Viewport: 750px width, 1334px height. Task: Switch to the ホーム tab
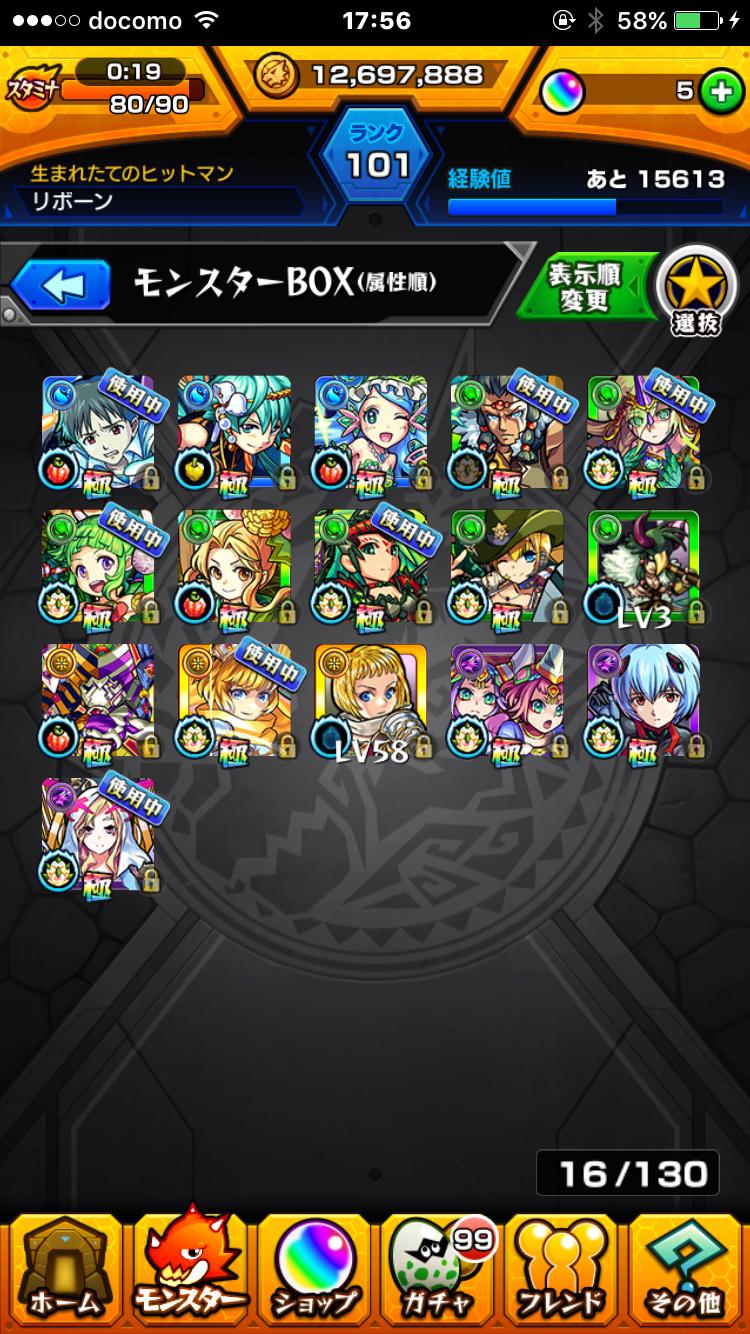point(64,1268)
